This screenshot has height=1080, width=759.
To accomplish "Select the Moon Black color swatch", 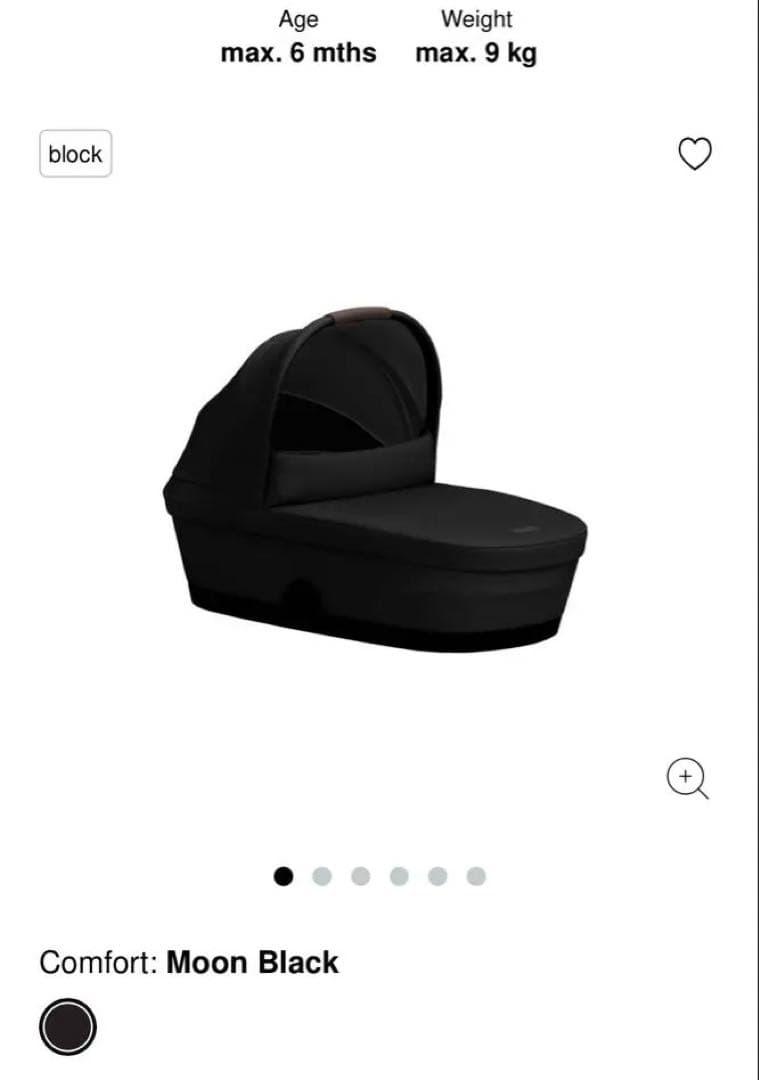I will (x=67, y=1024).
